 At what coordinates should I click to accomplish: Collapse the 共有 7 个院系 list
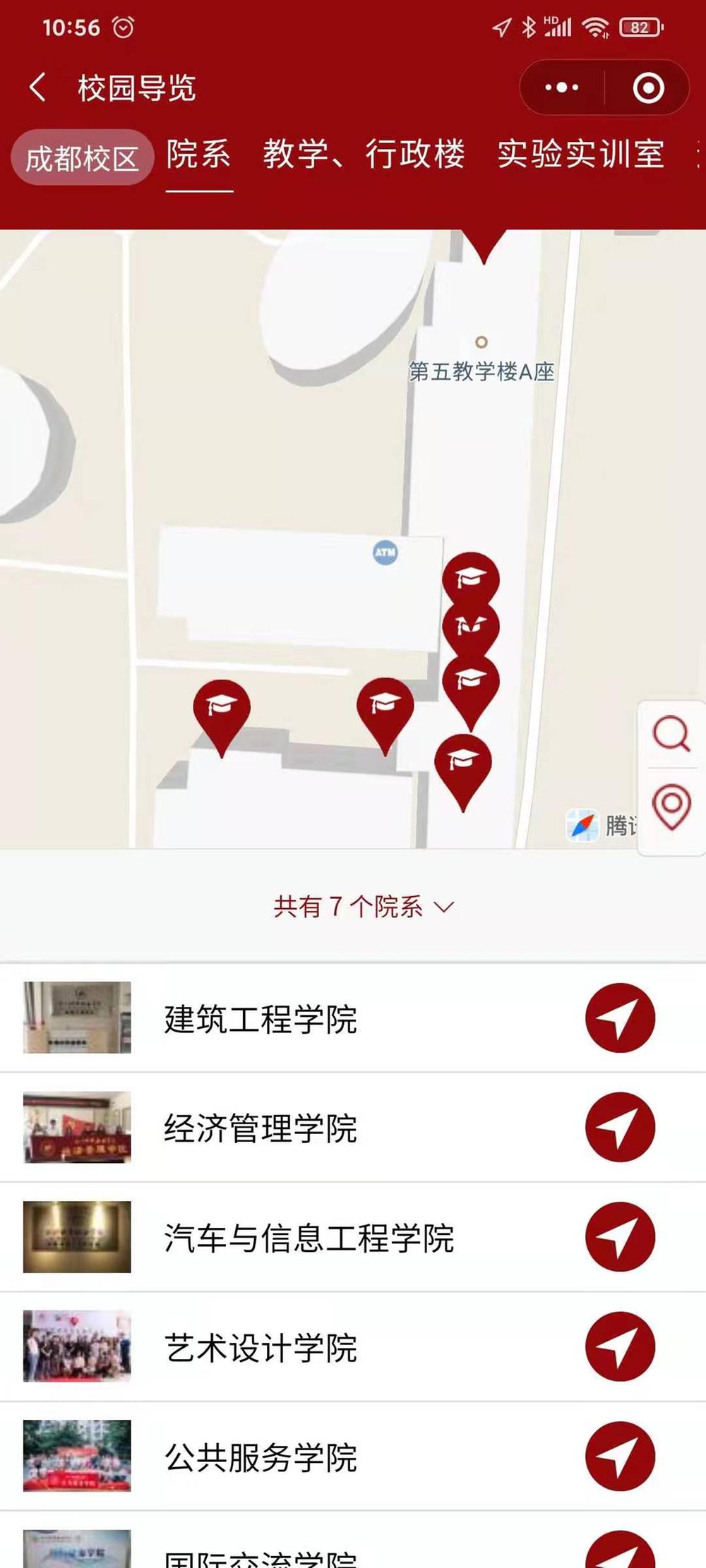pos(363,906)
